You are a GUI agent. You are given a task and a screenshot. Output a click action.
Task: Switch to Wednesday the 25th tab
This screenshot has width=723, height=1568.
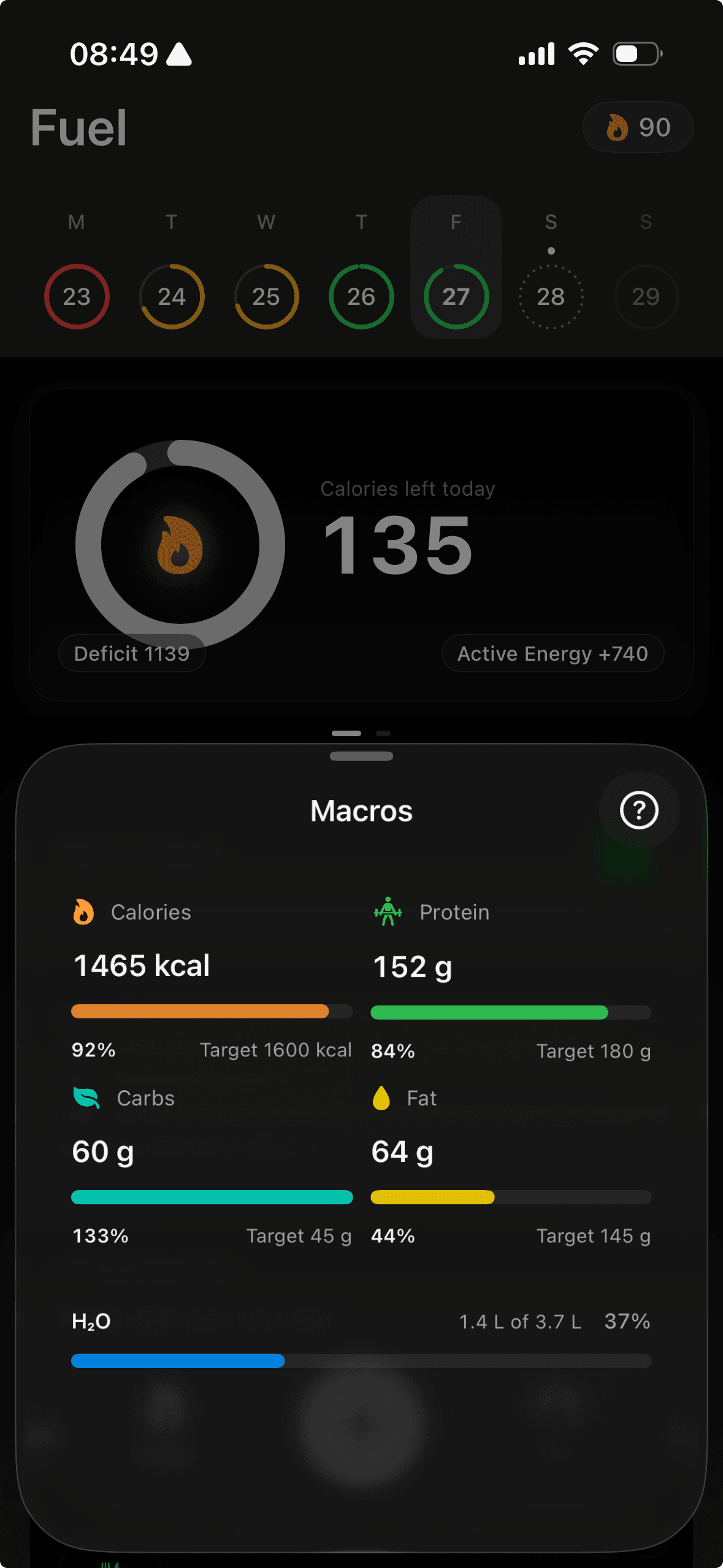pyautogui.click(x=266, y=297)
